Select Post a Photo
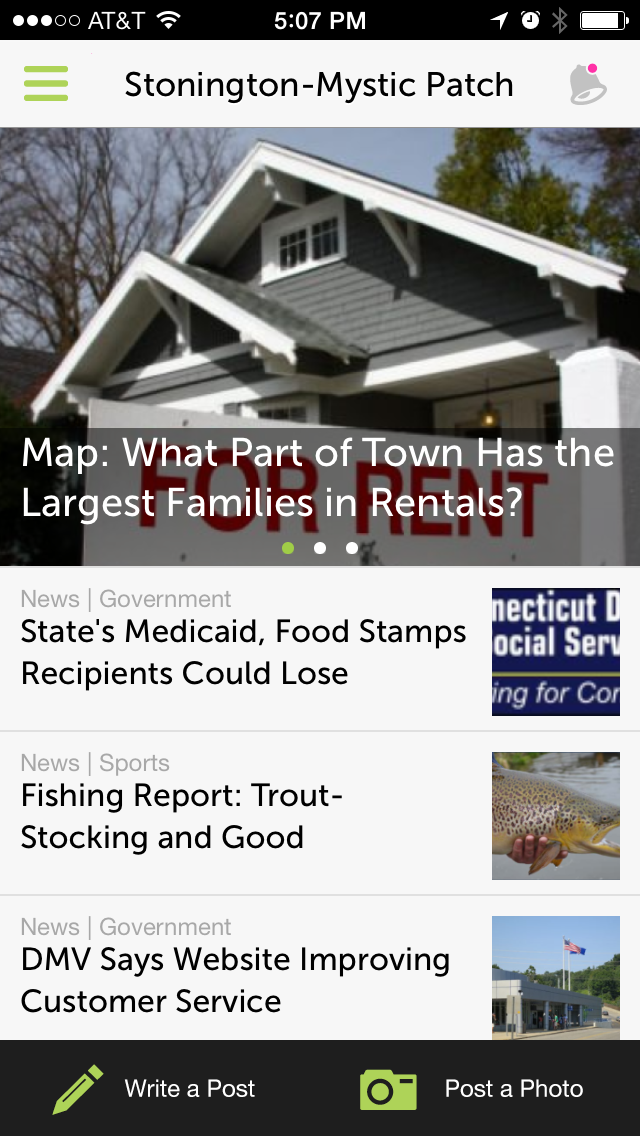Image resolution: width=640 pixels, height=1136 pixels. (x=472, y=1089)
